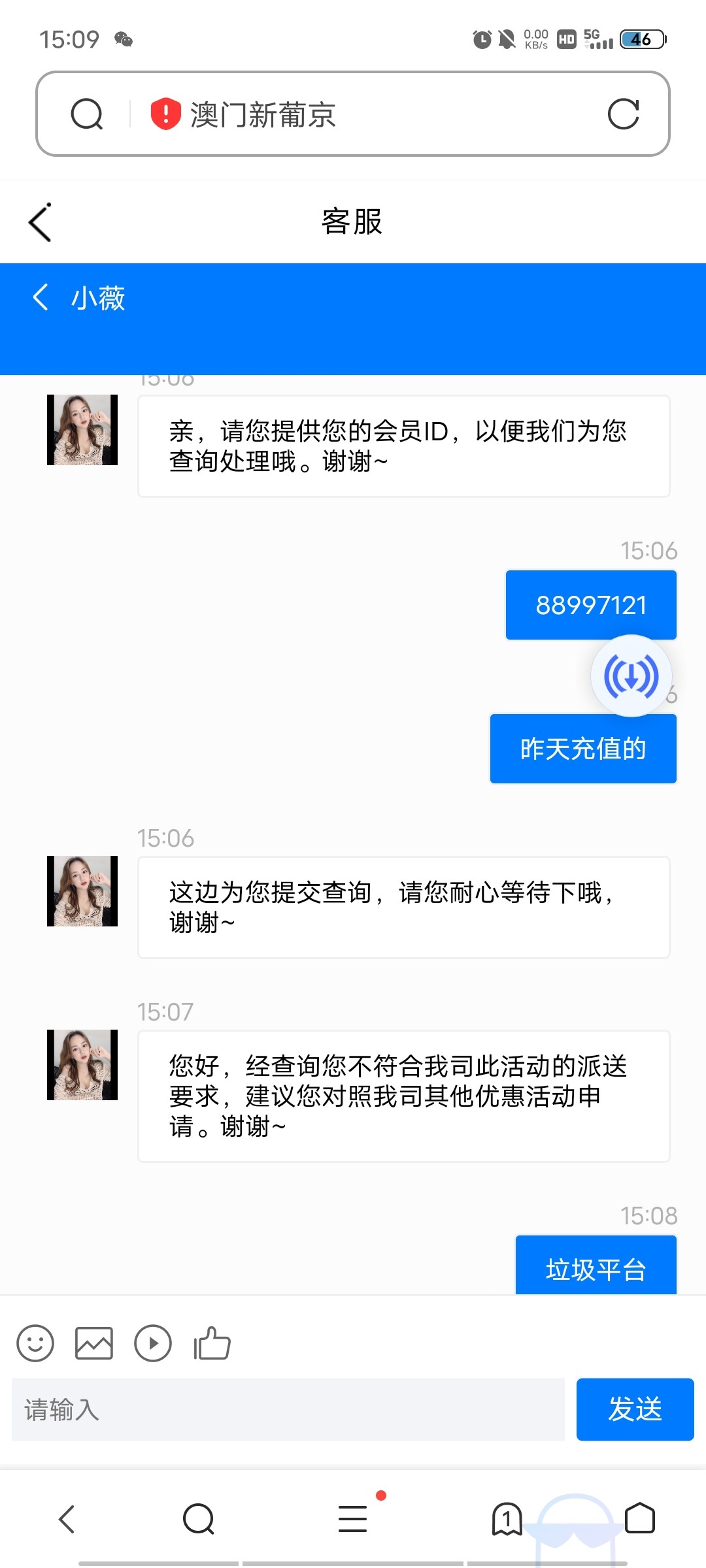This screenshot has height=1568, width=706.
Task: Open the browser menu
Action: pyautogui.click(x=353, y=1518)
